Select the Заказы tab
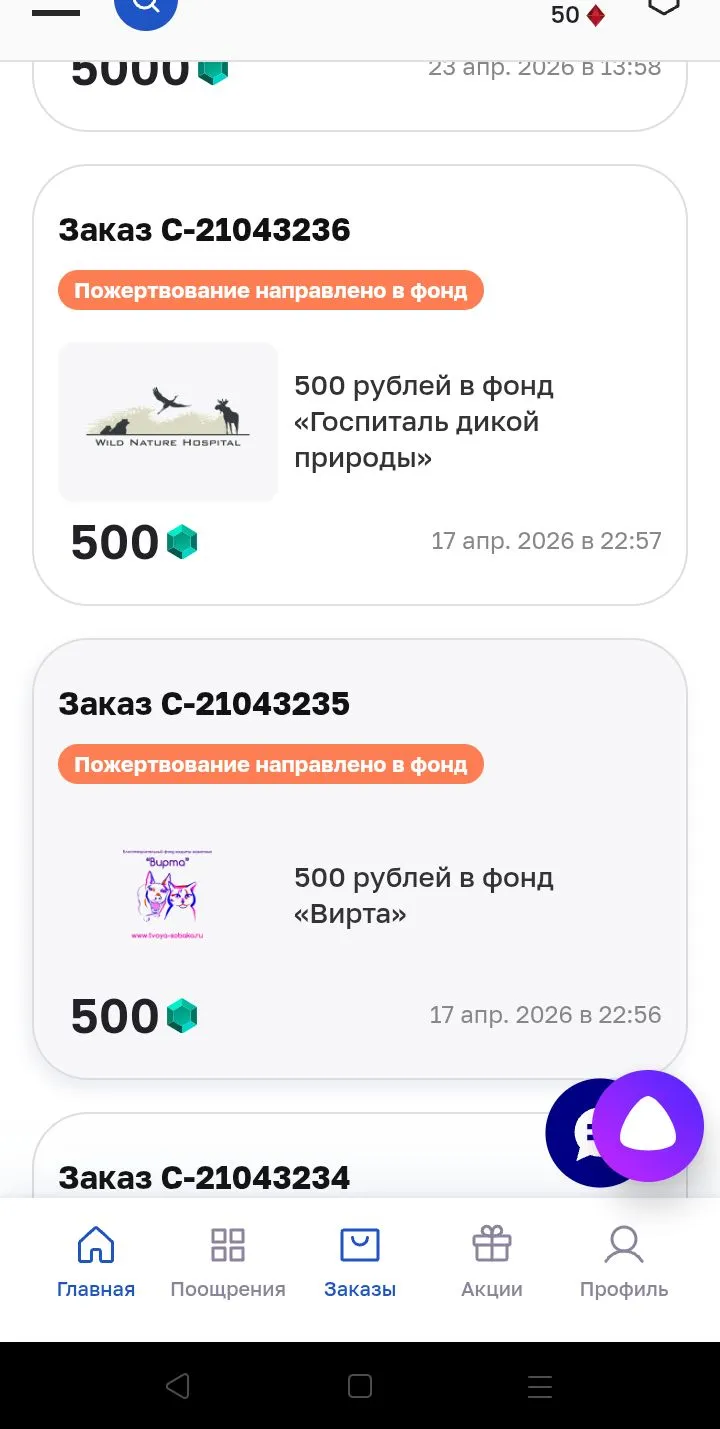This screenshot has width=720, height=1429. (x=360, y=1263)
